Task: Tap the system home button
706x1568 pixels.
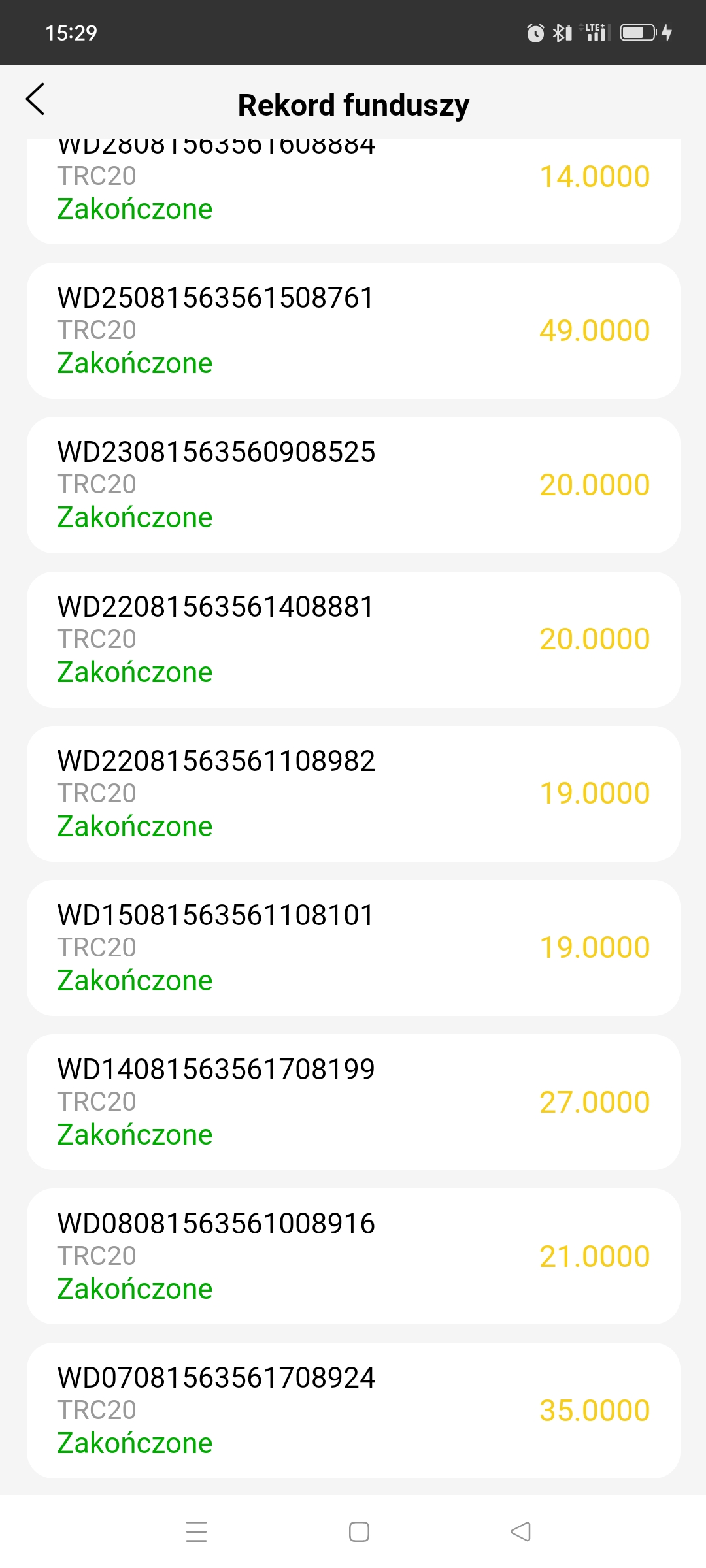Action: (359, 1531)
